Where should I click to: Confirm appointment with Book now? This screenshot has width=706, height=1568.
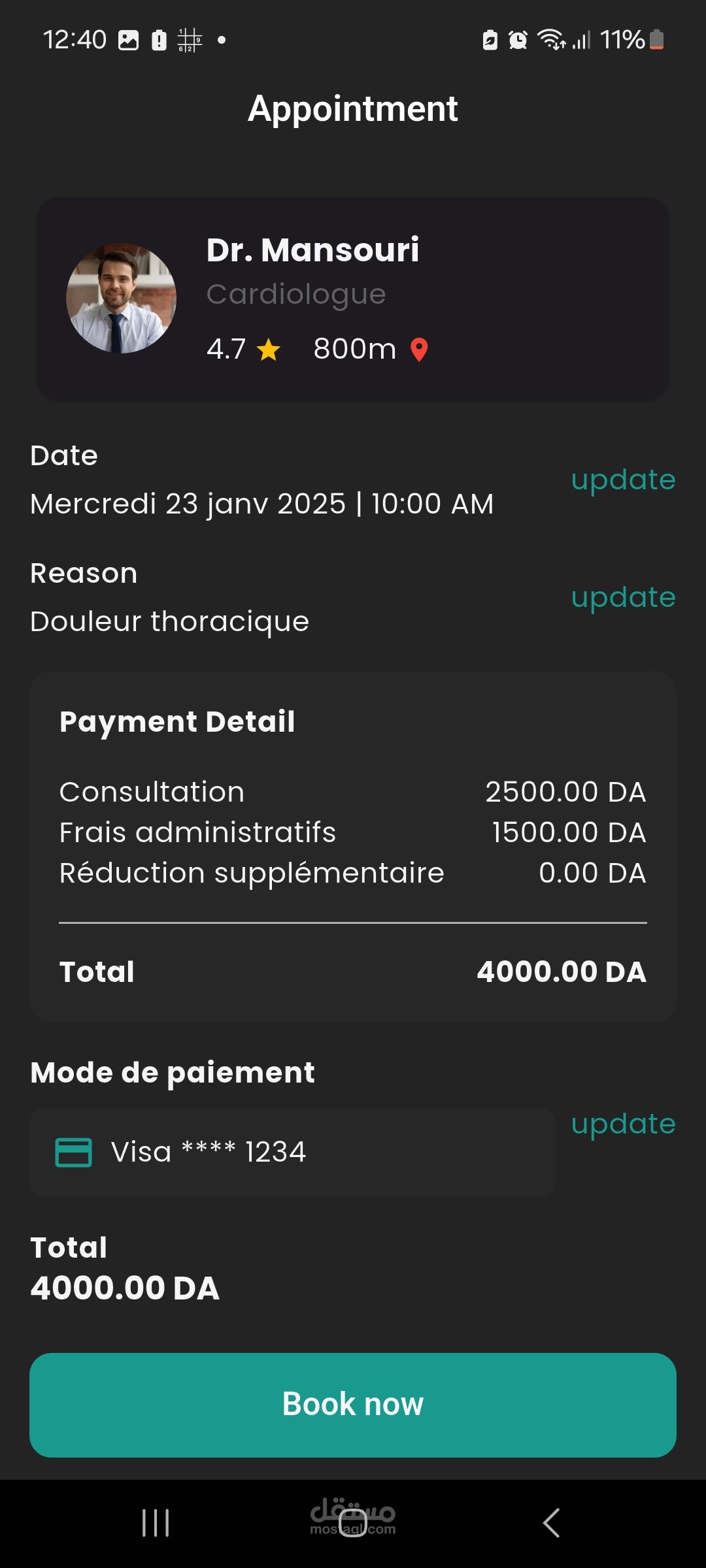pos(353,1405)
